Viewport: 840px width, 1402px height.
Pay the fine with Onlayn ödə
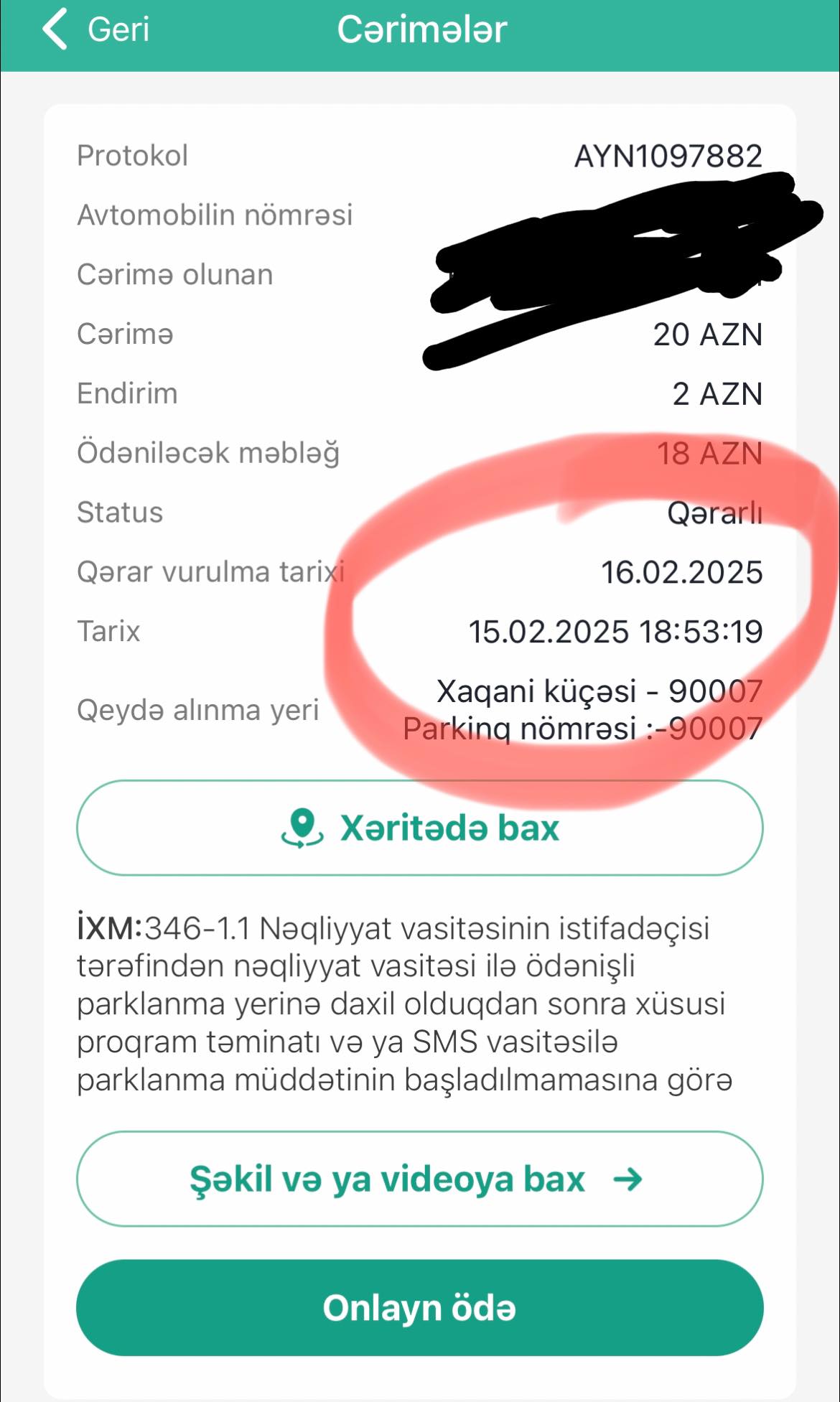420,1307
